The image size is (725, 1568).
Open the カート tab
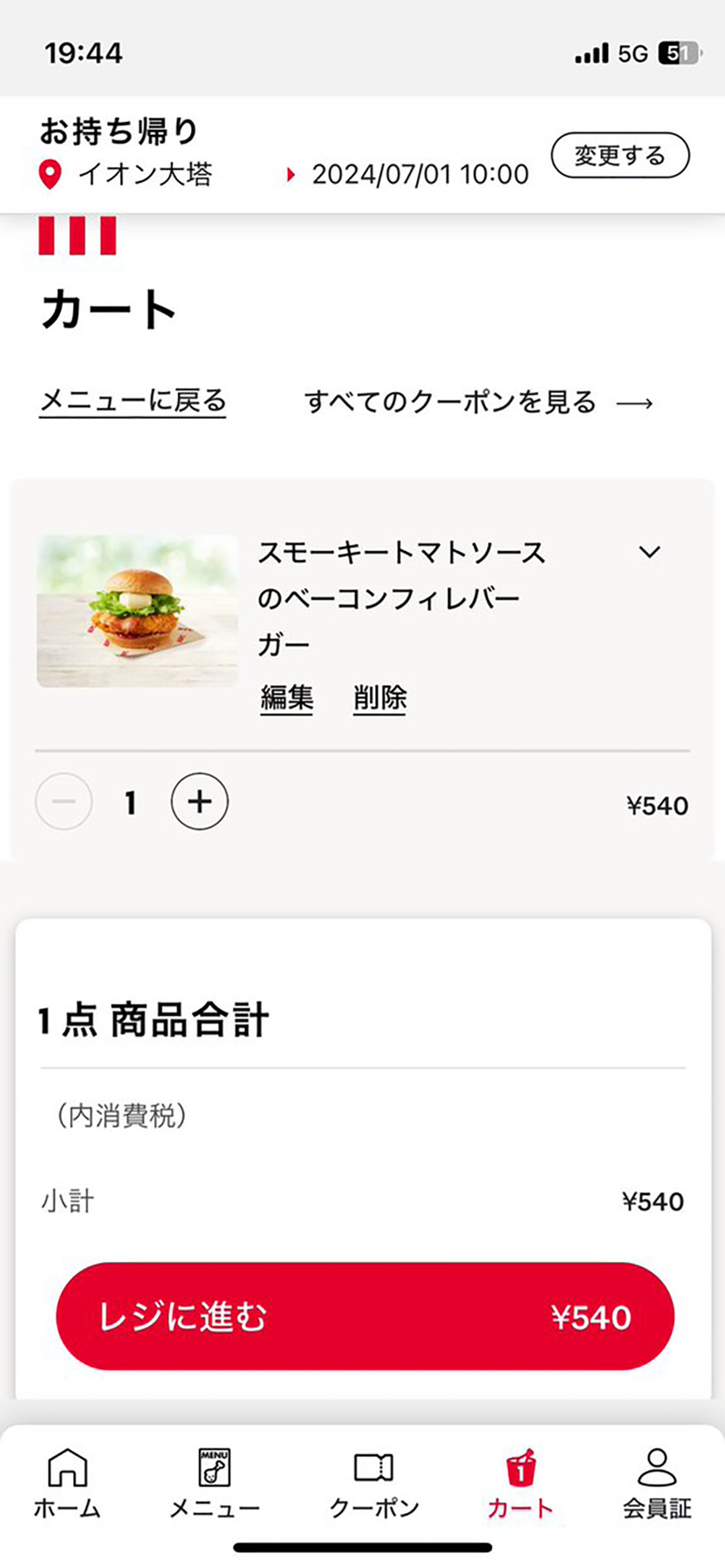tap(520, 1484)
